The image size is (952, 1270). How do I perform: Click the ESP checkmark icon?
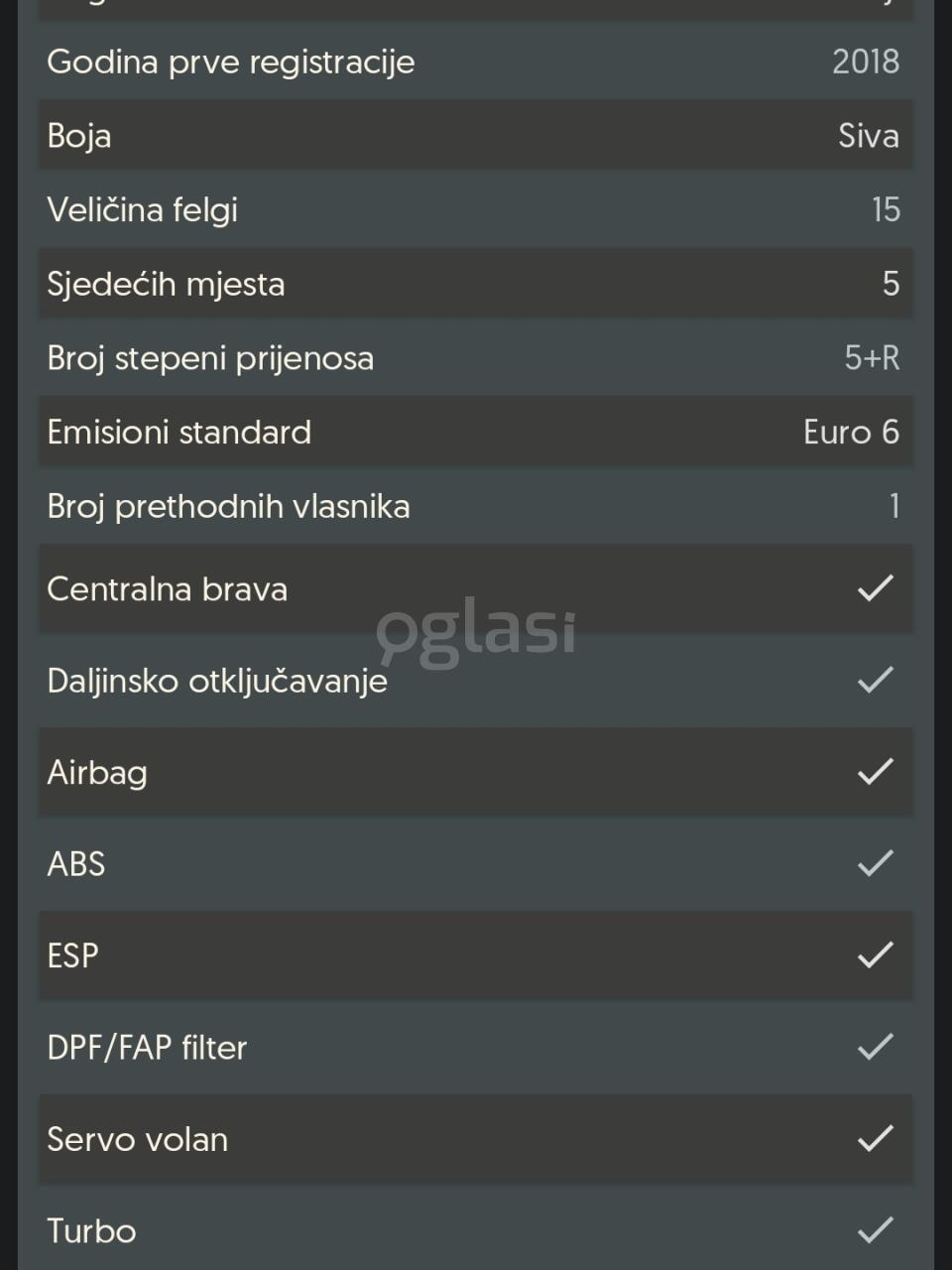(x=875, y=955)
